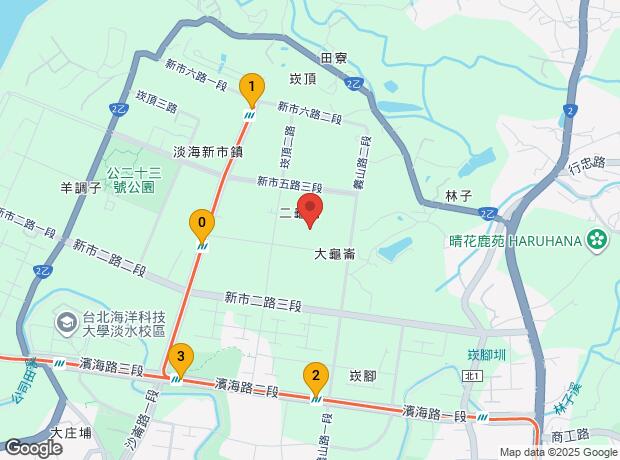Tap the red location pin
Viewport: 620px width, 460px height.
click(310, 210)
